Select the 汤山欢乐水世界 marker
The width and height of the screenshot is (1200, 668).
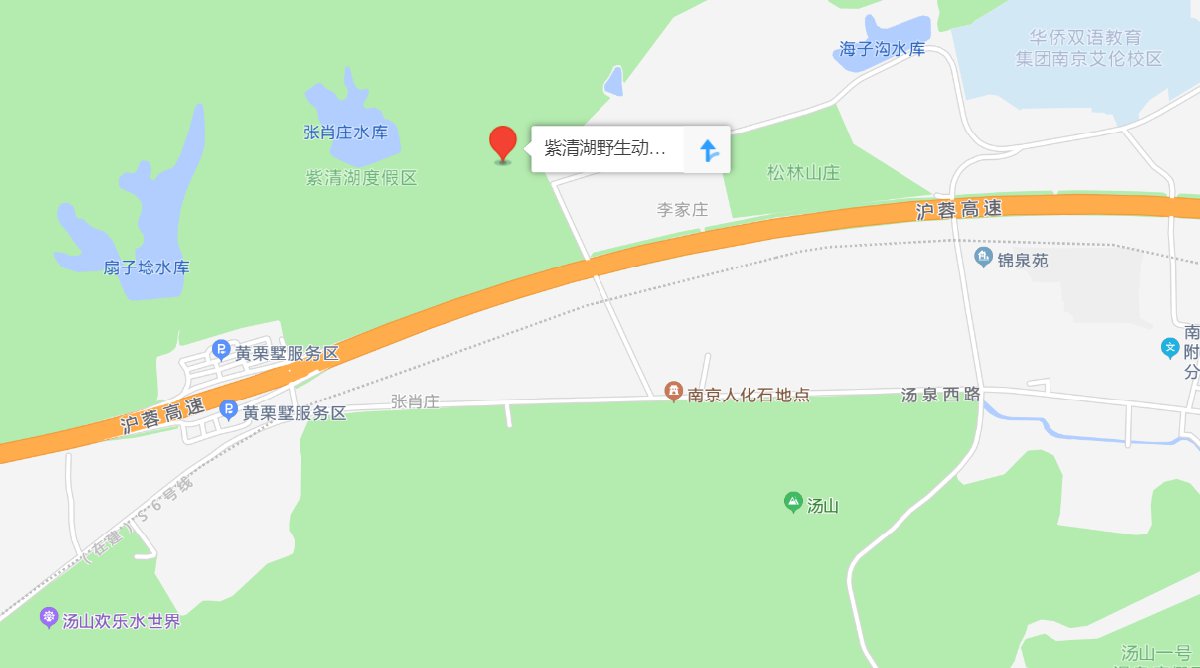pyautogui.click(x=49, y=617)
